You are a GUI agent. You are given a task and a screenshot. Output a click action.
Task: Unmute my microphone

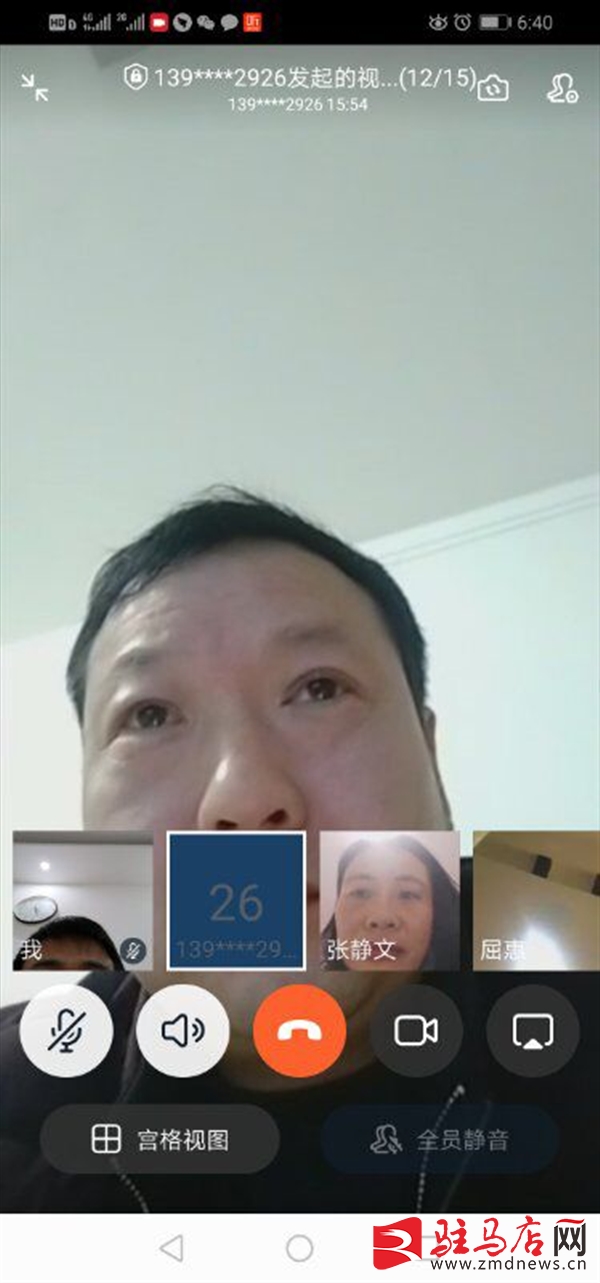pyautogui.click(x=66, y=1031)
